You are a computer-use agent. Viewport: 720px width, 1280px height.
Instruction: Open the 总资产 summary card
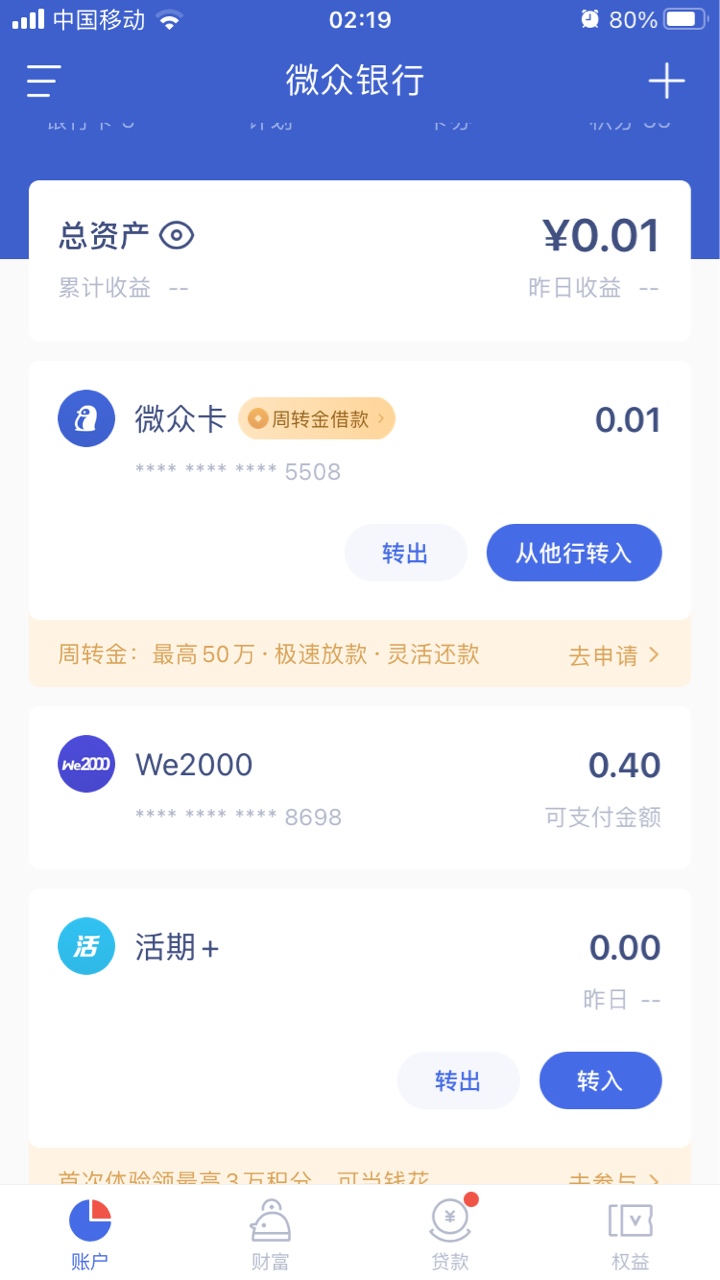[x=360, y=261]
